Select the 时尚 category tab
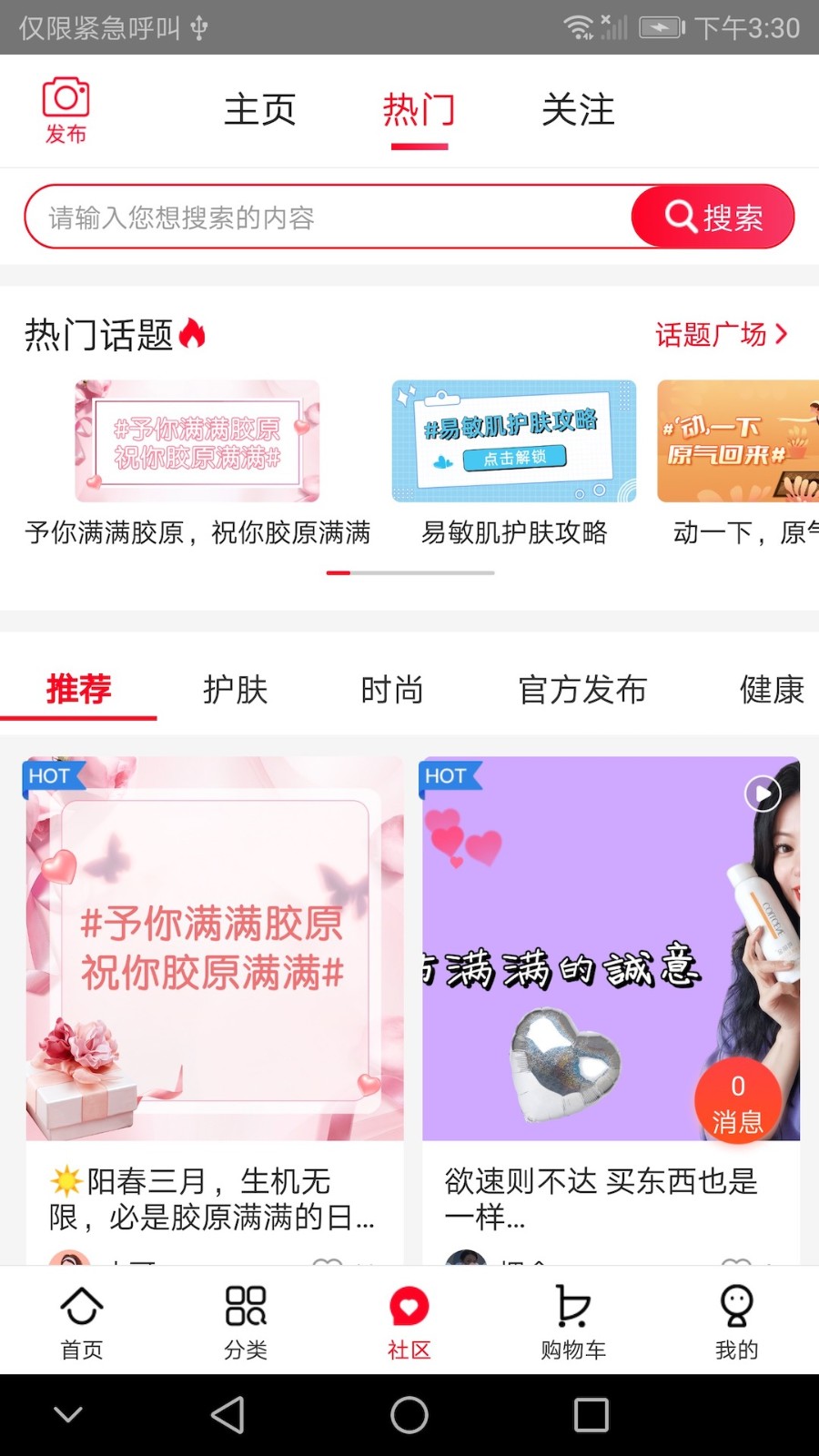The image size is (819, 1456). tap(392, 690)
